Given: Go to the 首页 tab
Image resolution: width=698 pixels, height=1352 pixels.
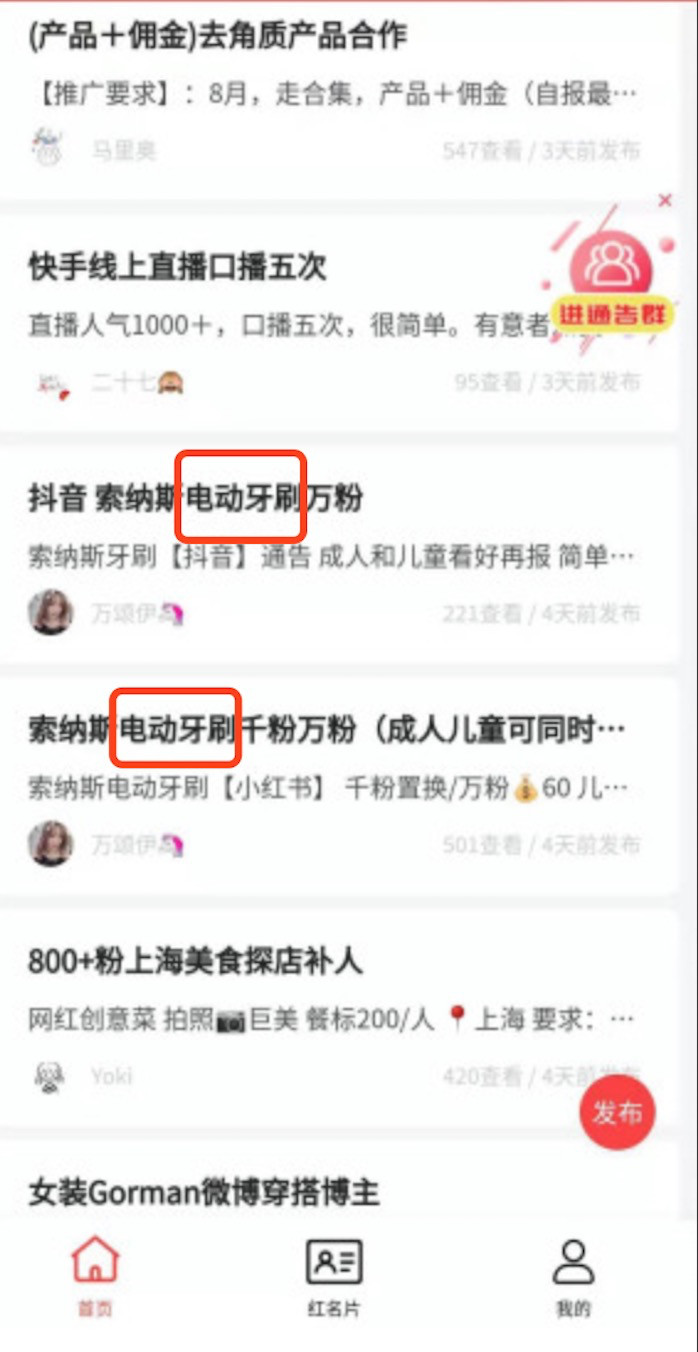Looking at the screenshot, I should 95,1275.
